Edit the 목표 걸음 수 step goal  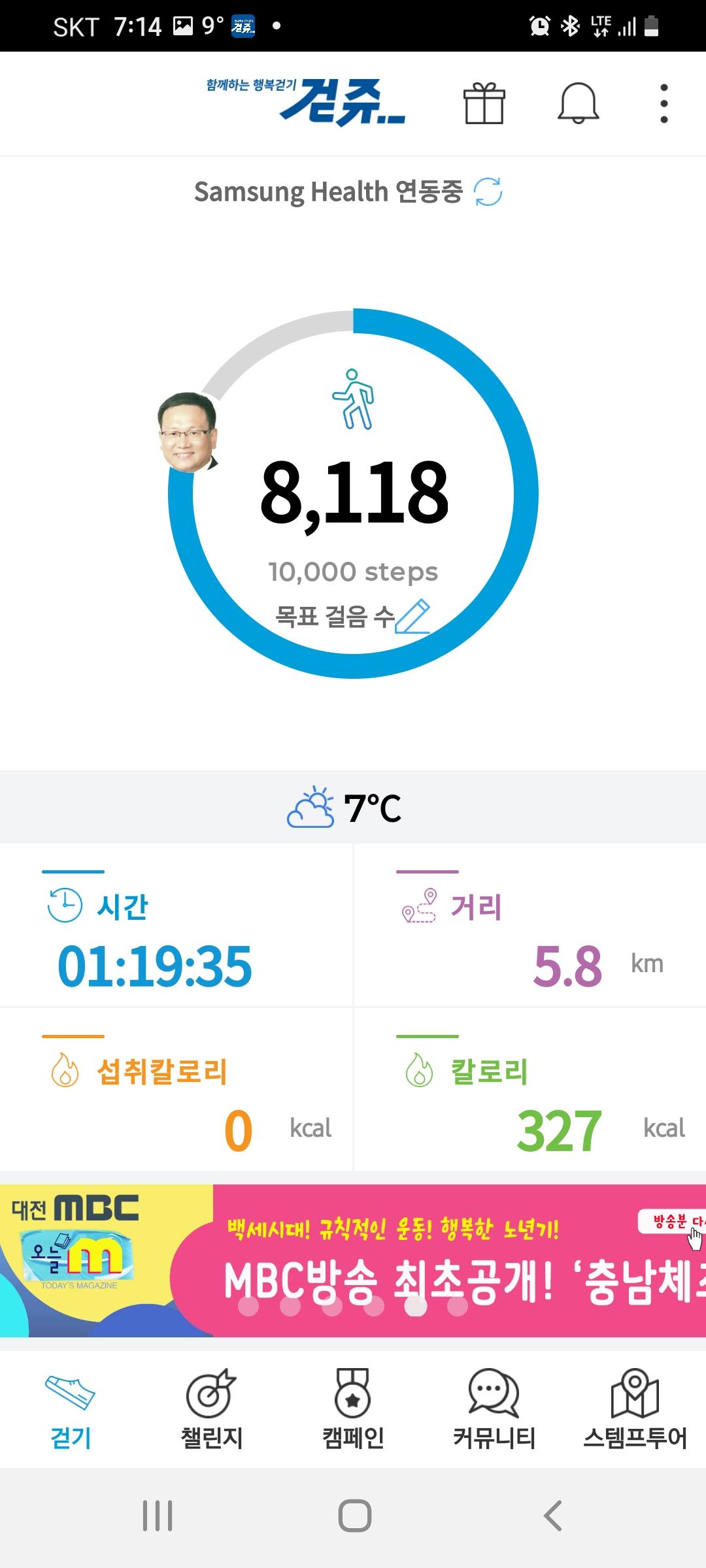tap(412, 617)
